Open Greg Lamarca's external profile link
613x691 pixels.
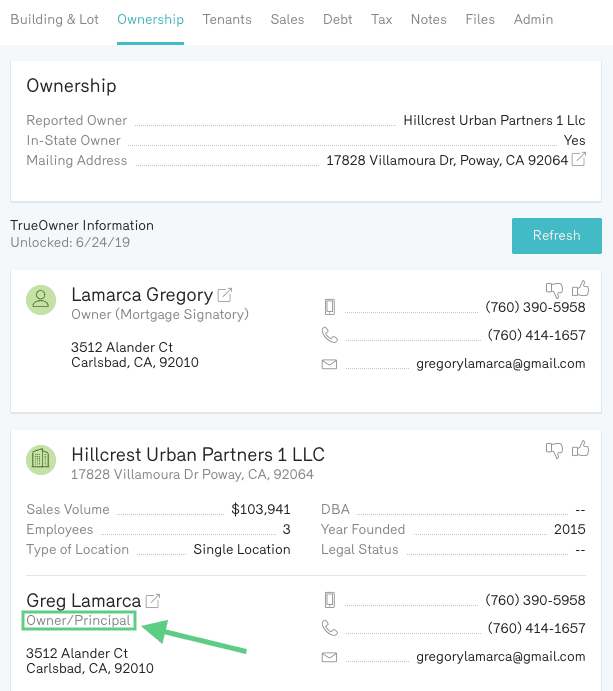click(153, 601)
